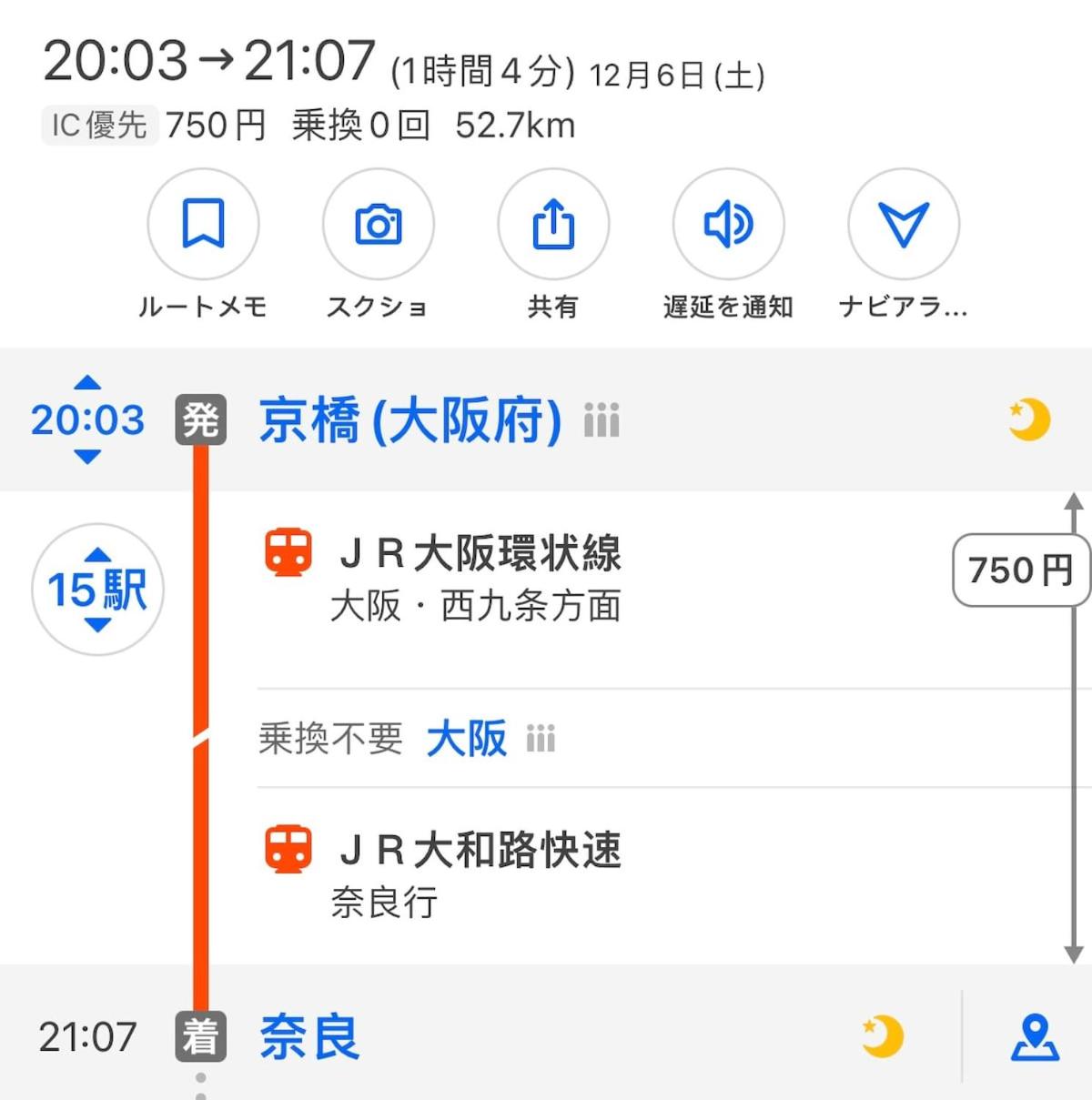The image size is (1092, 1100).
Task: Show 奈良 station on the map
Action: tap(1035, 1038)
